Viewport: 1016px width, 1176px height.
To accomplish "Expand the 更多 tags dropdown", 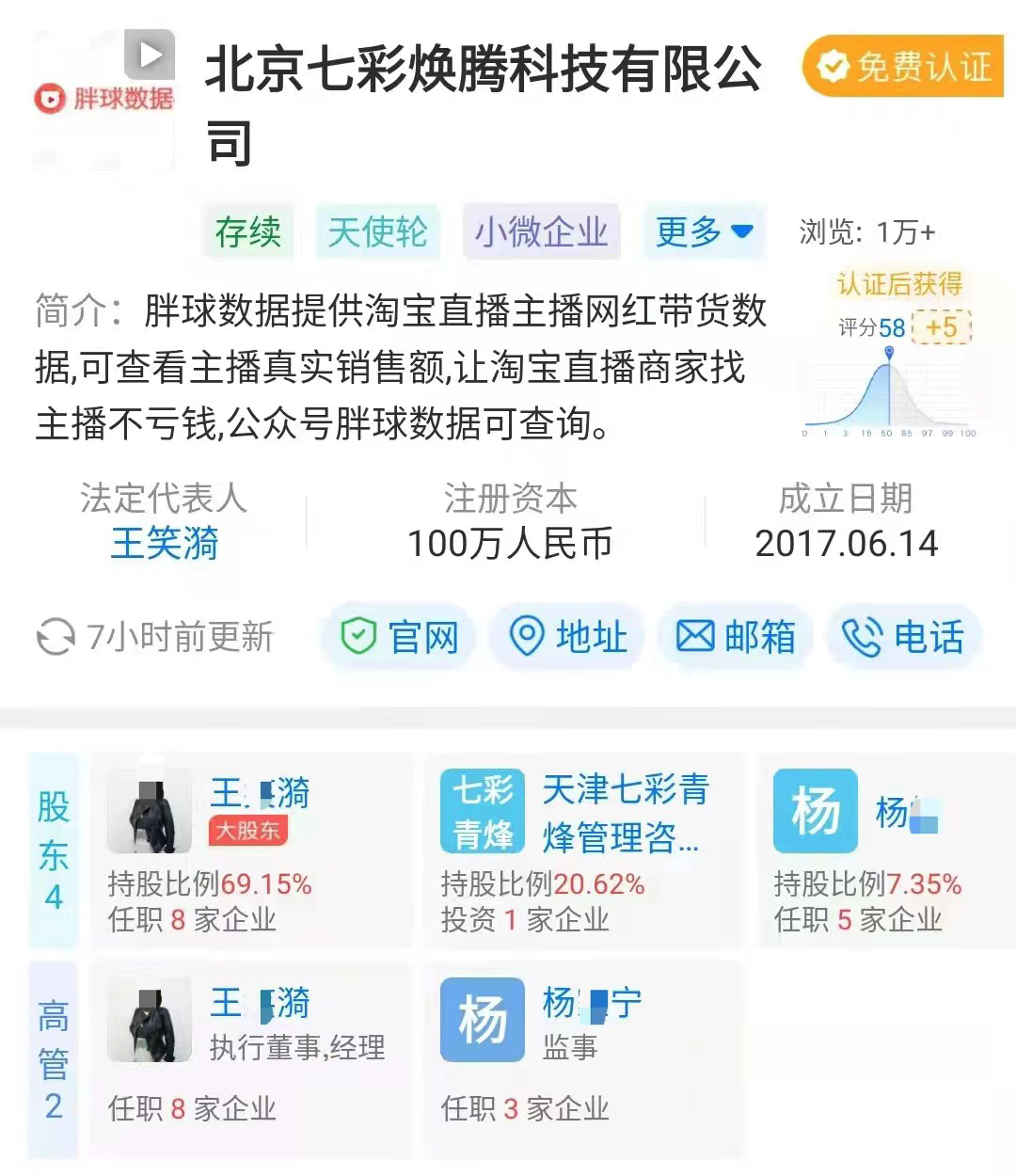I will 705,231.
